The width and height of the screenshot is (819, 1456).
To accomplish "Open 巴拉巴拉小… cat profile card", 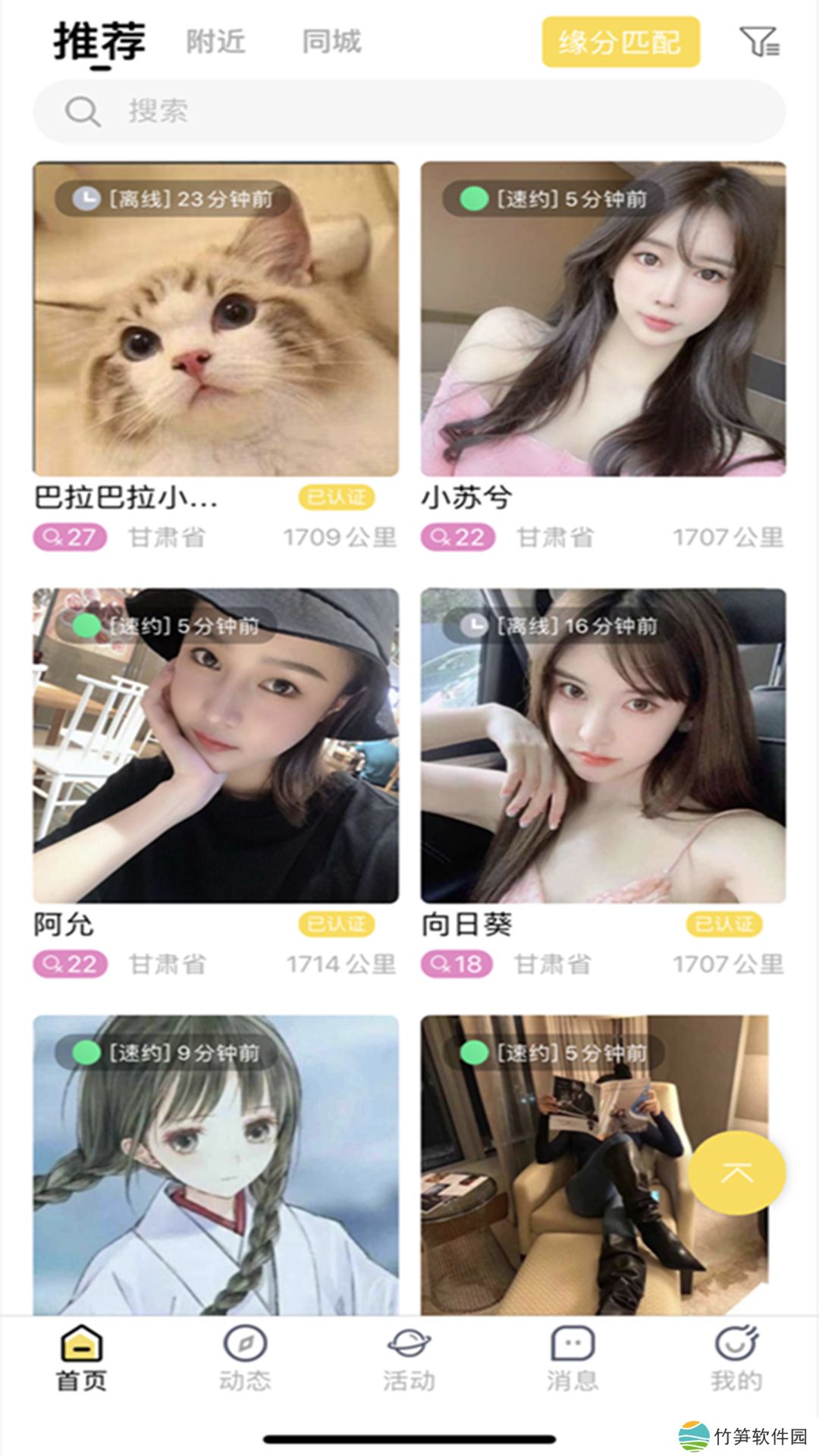I will 216,318.
